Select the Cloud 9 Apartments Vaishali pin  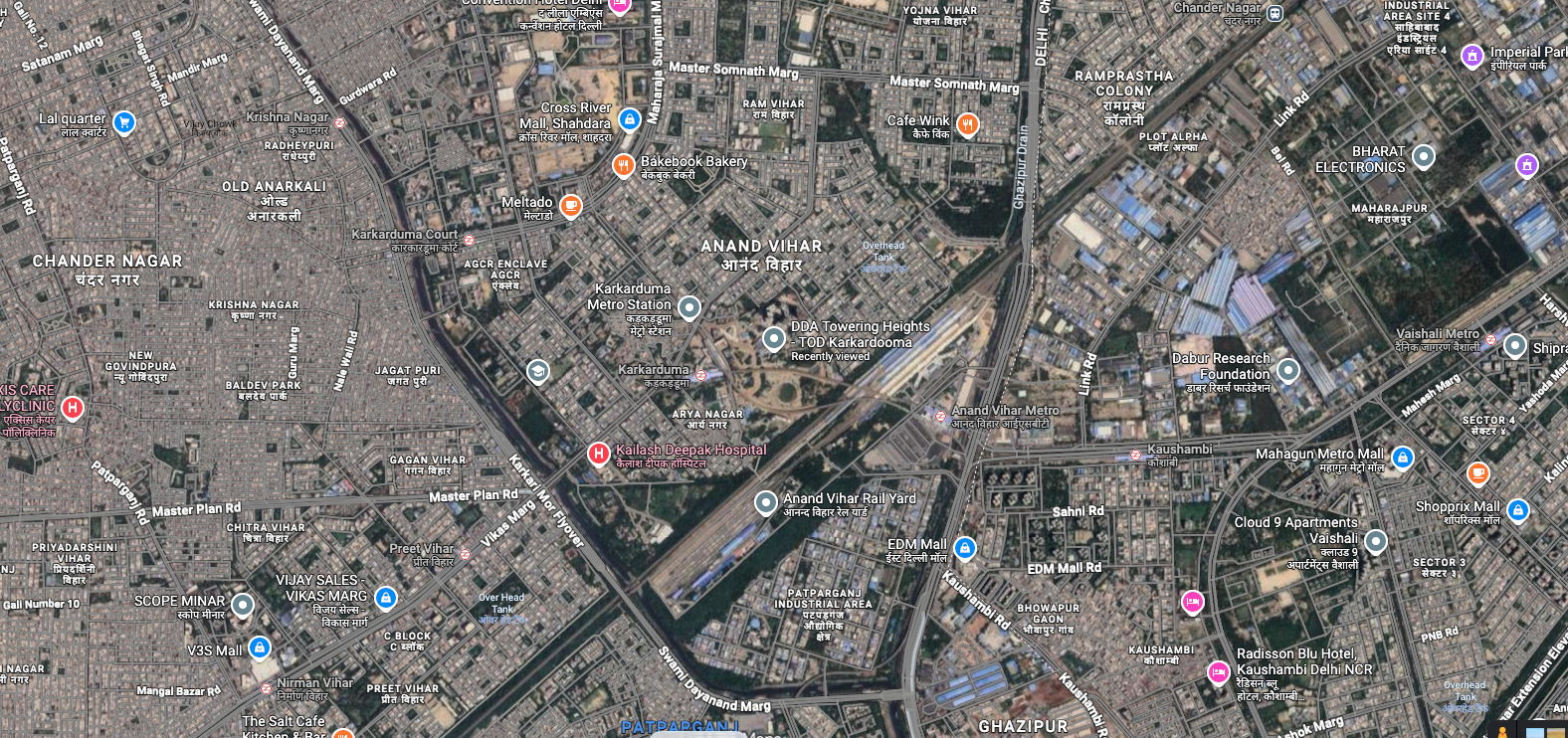click(1375, 541)
